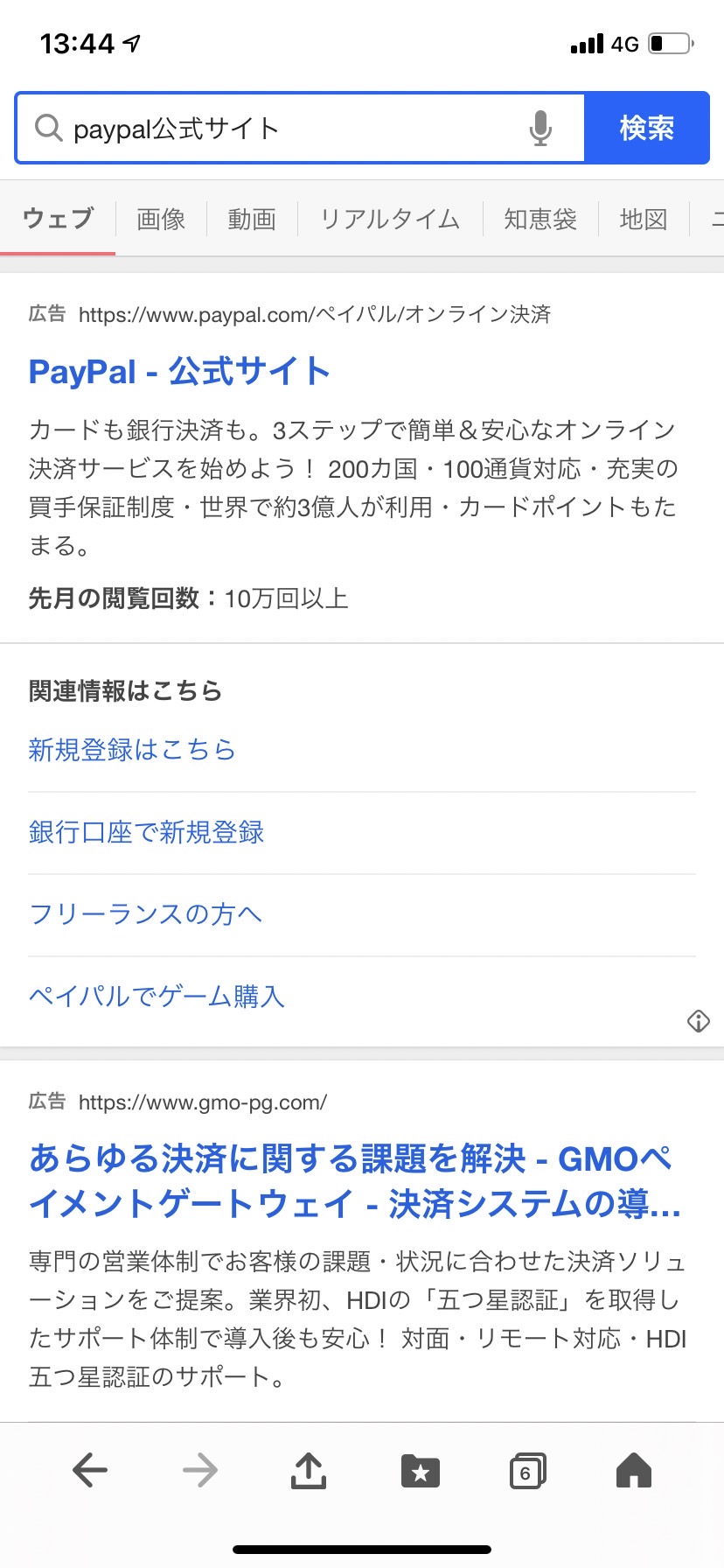Tap the ad info icon
The height and width of the screenshot is (1568, 724).
point(698,1020)
